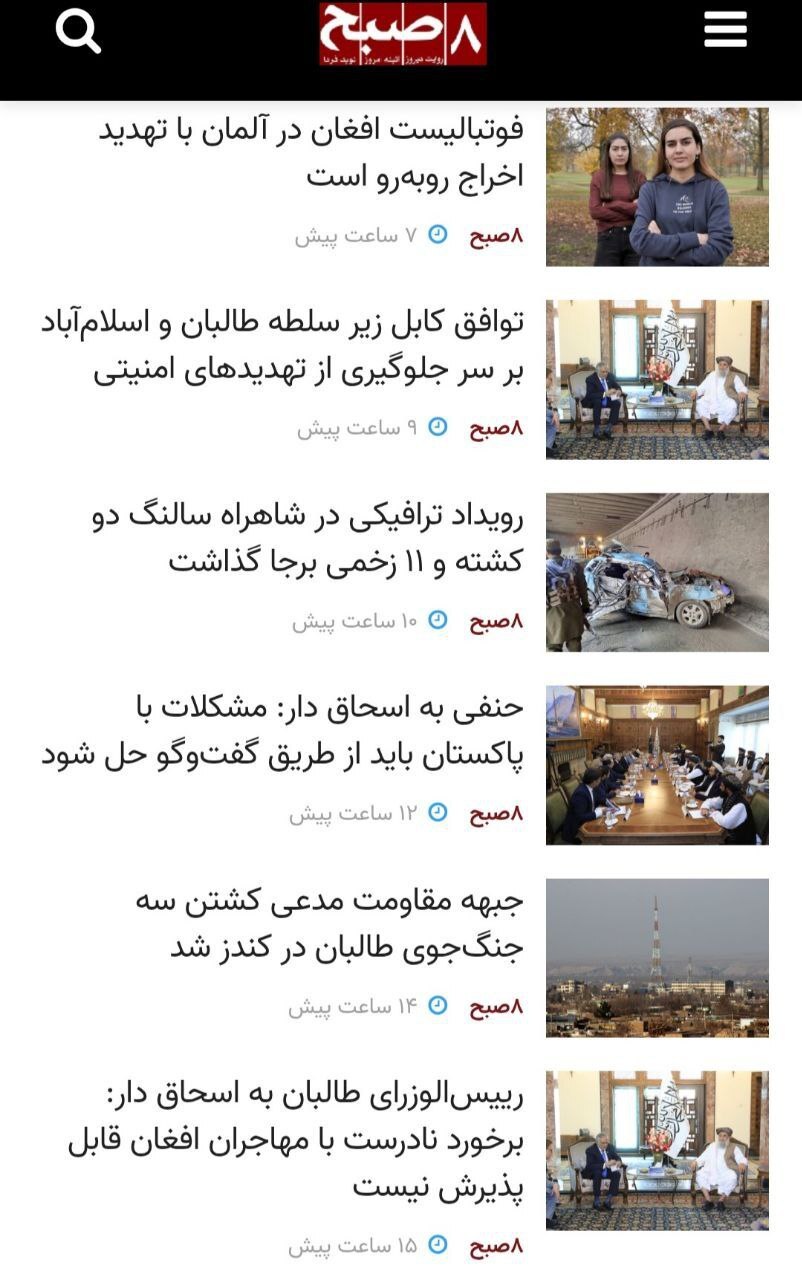Go to the 8صبح homepage via the logo
Screen dimensions: 802x1280
click(402, 34)
